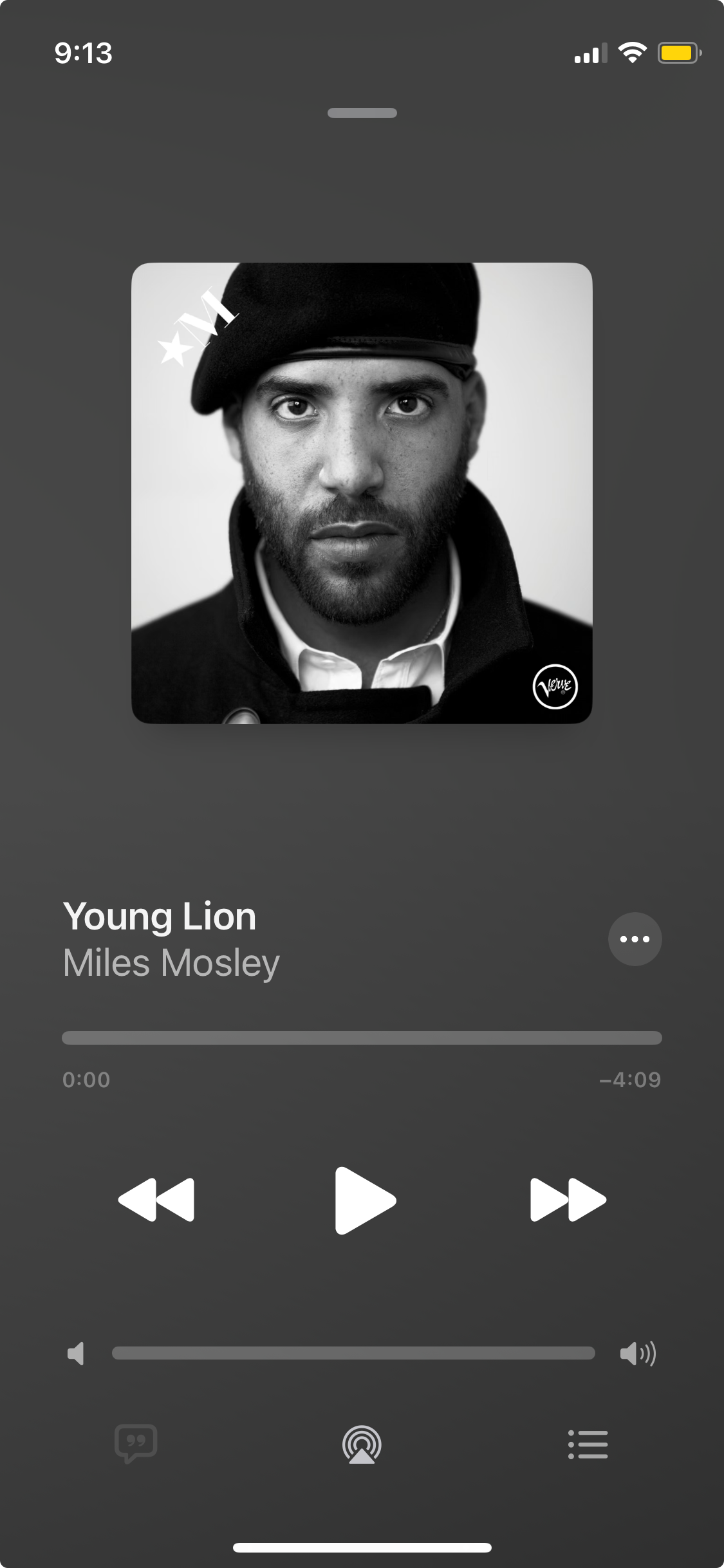
Task: Tap the song progress bar
Action: pyautogui.click(x=362, y=1038)
